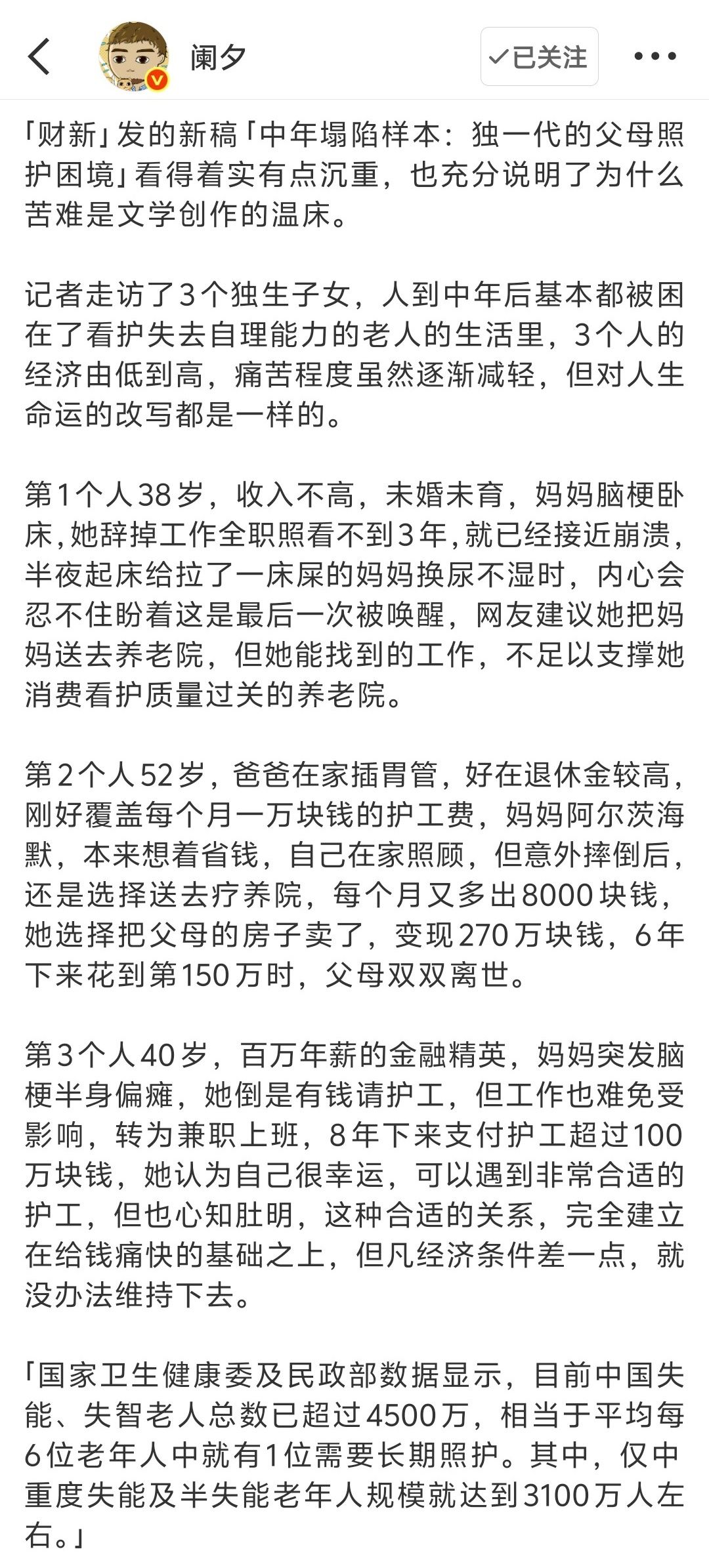709x1568 pixels.
Task: Open 阑夕's profile avatar
Action: click(x=135, y=56)
